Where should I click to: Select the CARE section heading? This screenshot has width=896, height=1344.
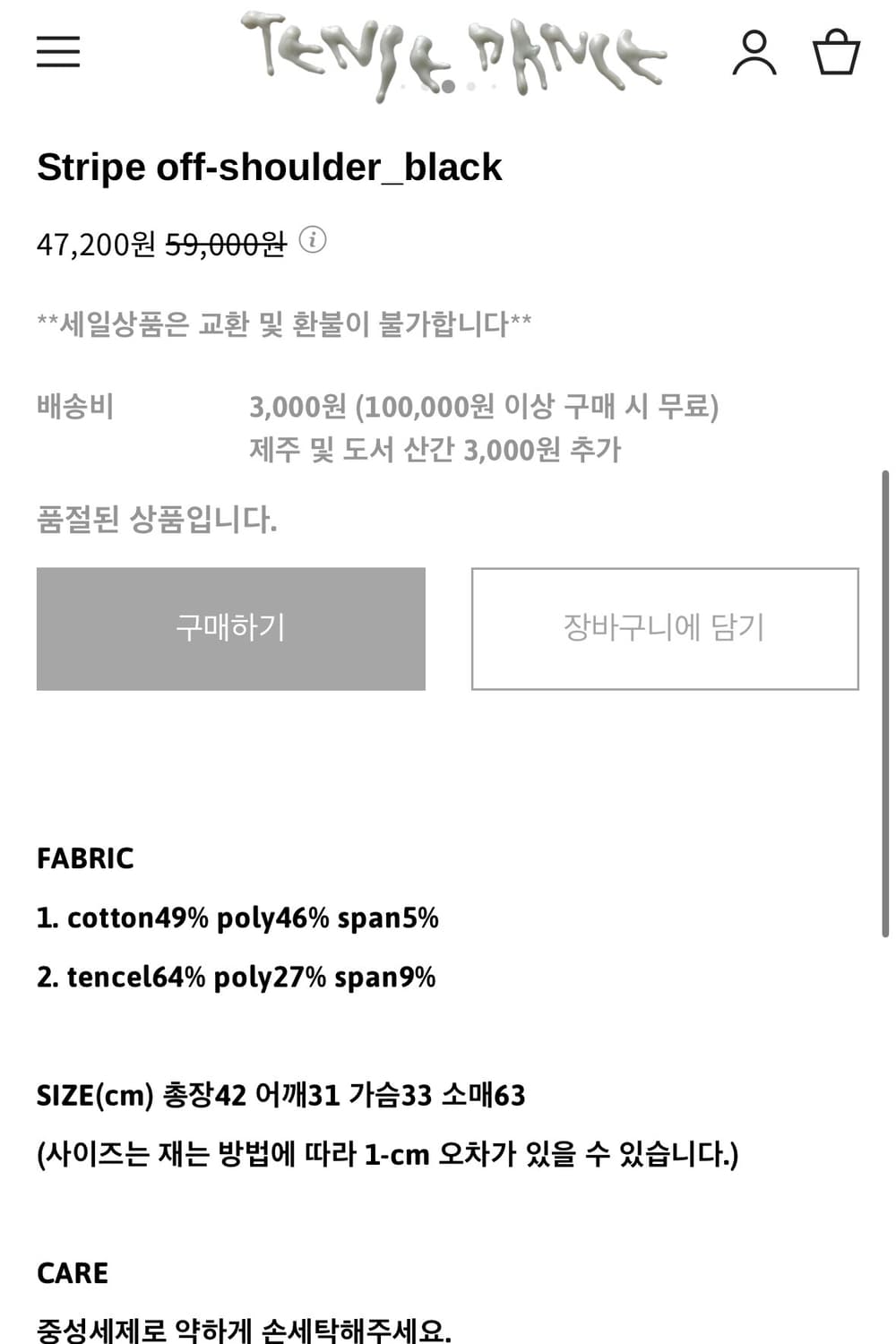[x=72, y=1271]
